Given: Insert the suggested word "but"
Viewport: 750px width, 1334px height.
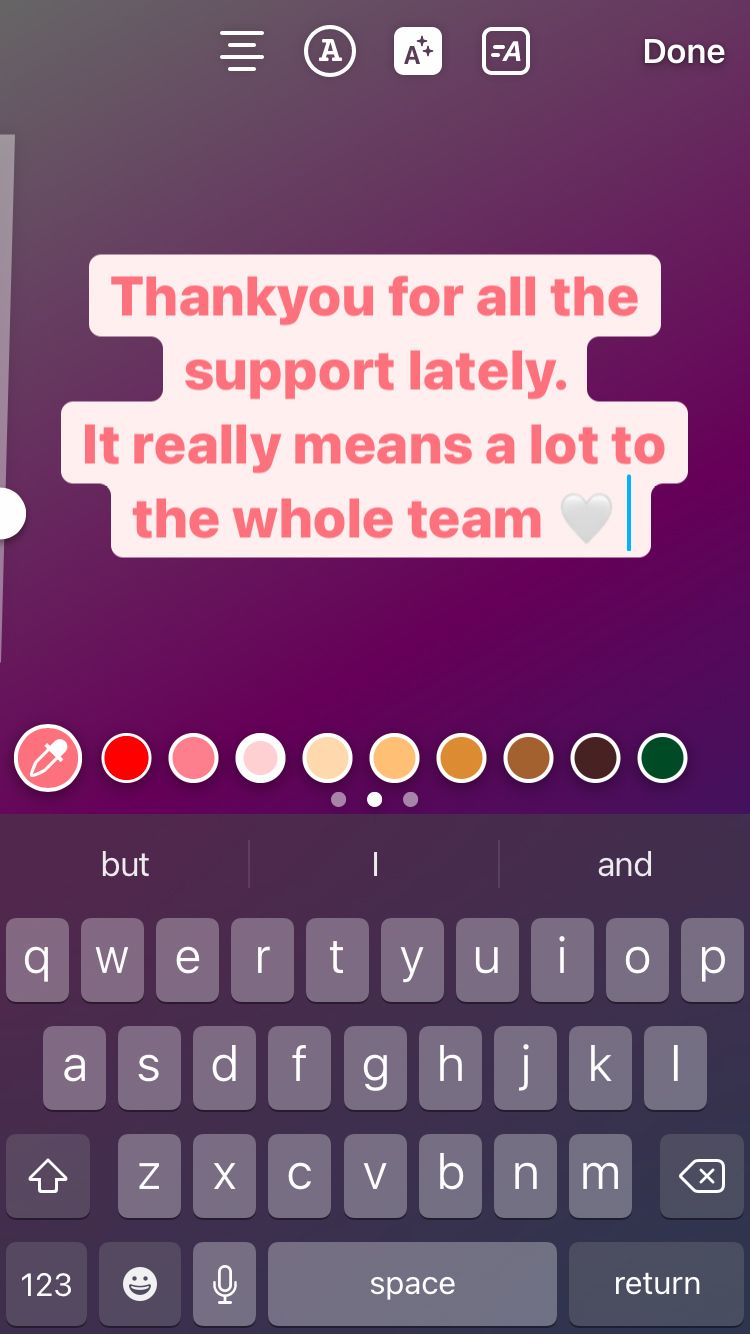Looking at the screenshot, I should 125,864.
